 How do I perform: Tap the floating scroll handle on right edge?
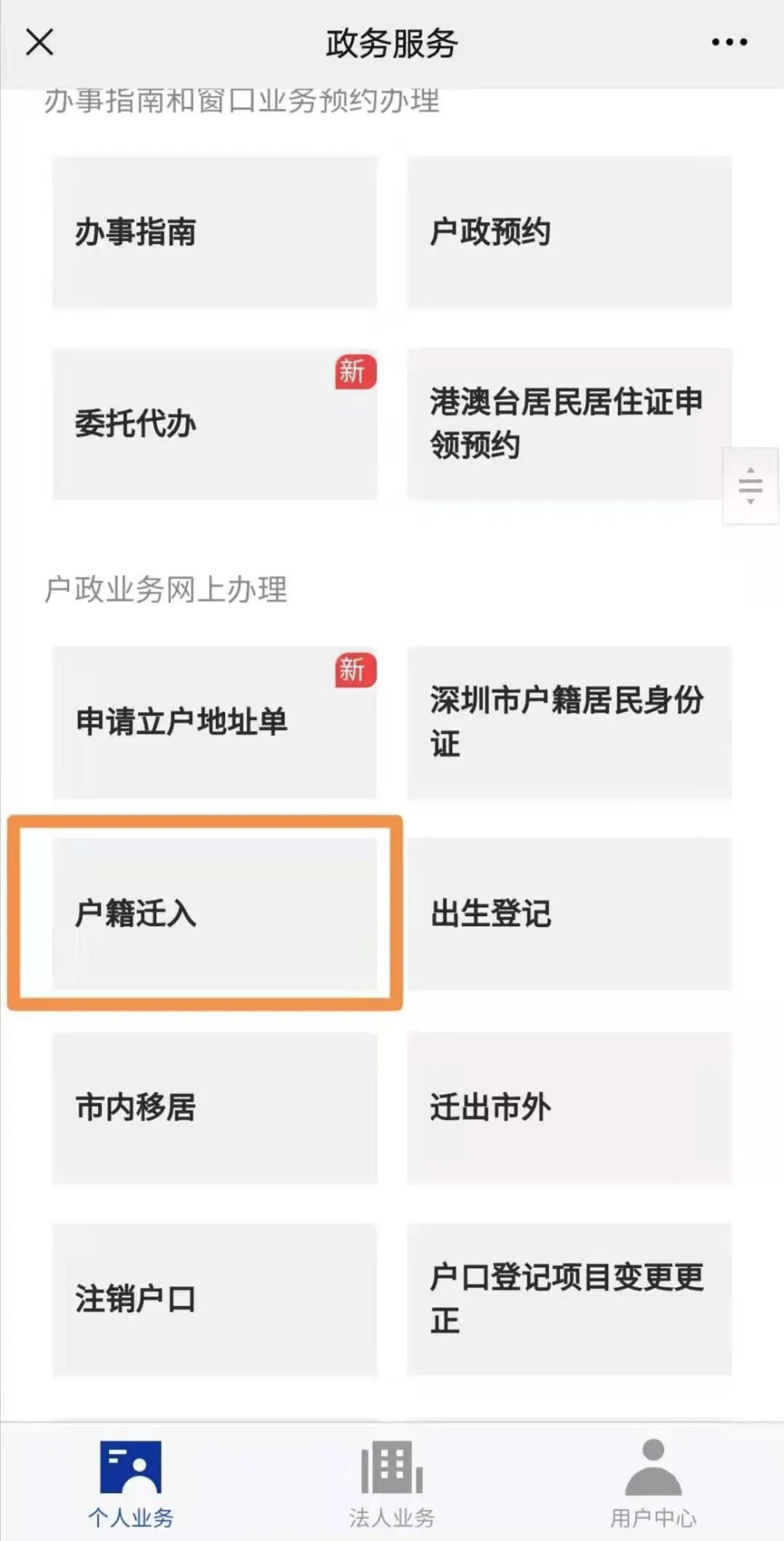coord(750,485)
